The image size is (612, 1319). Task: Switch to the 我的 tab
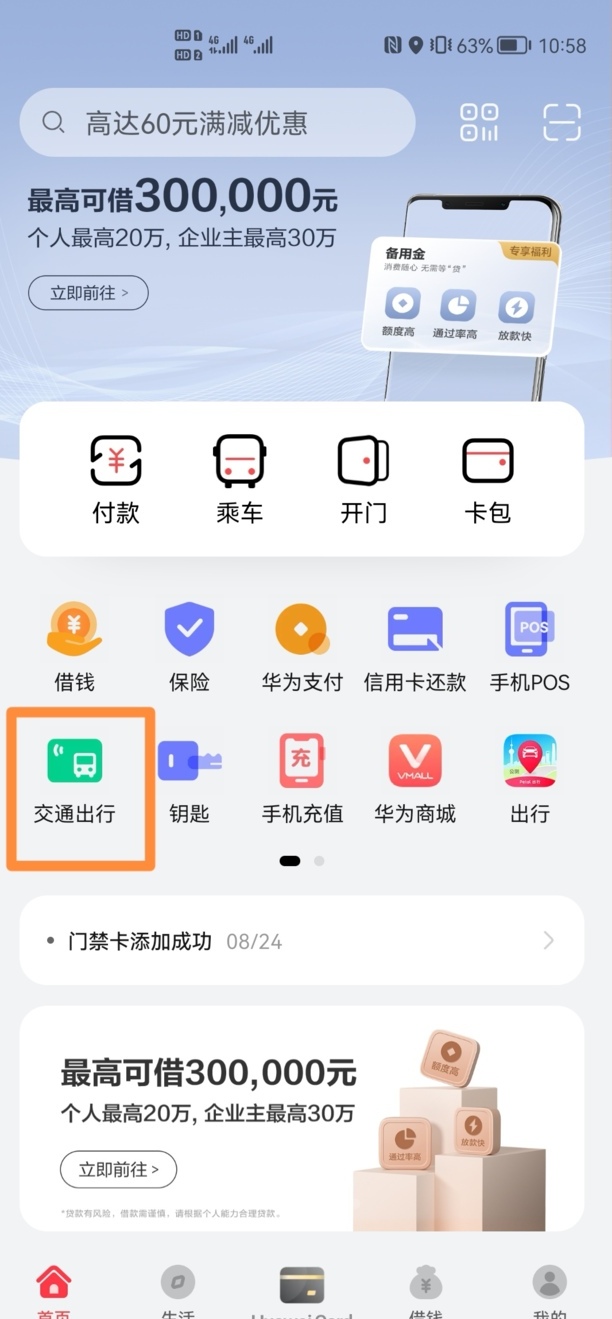point(549,1290)
